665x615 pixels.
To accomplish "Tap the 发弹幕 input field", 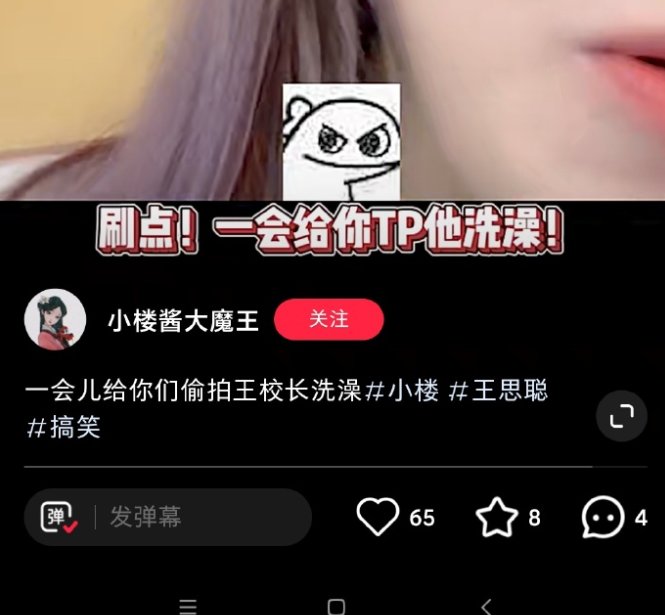I will coord(200,517).
